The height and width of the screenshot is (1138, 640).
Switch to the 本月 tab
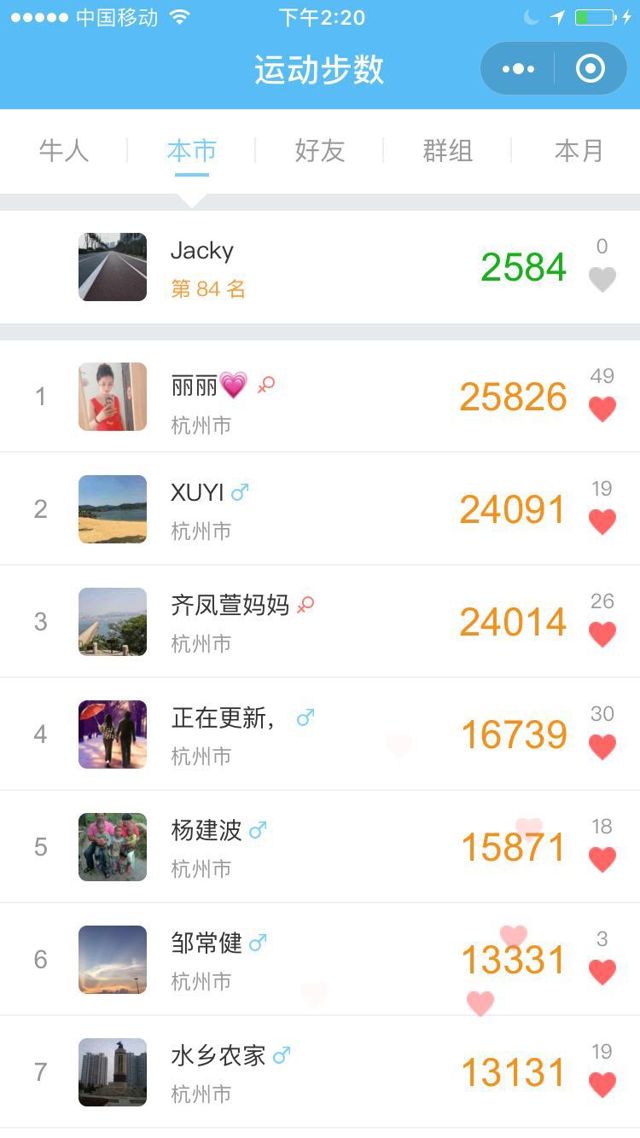(x=579, y=151)
